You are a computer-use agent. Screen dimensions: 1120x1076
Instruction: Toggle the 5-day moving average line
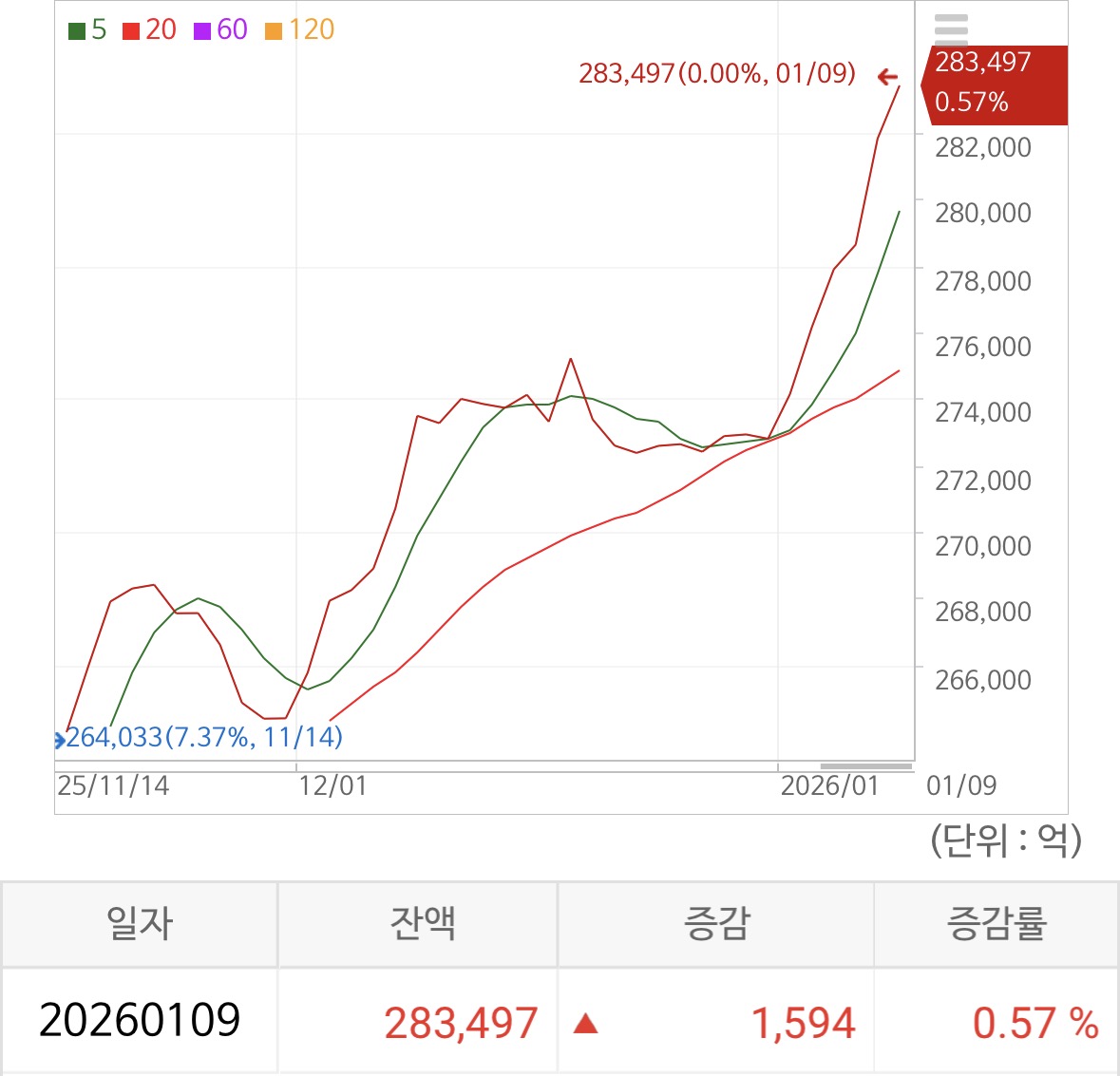coord(87,30)
